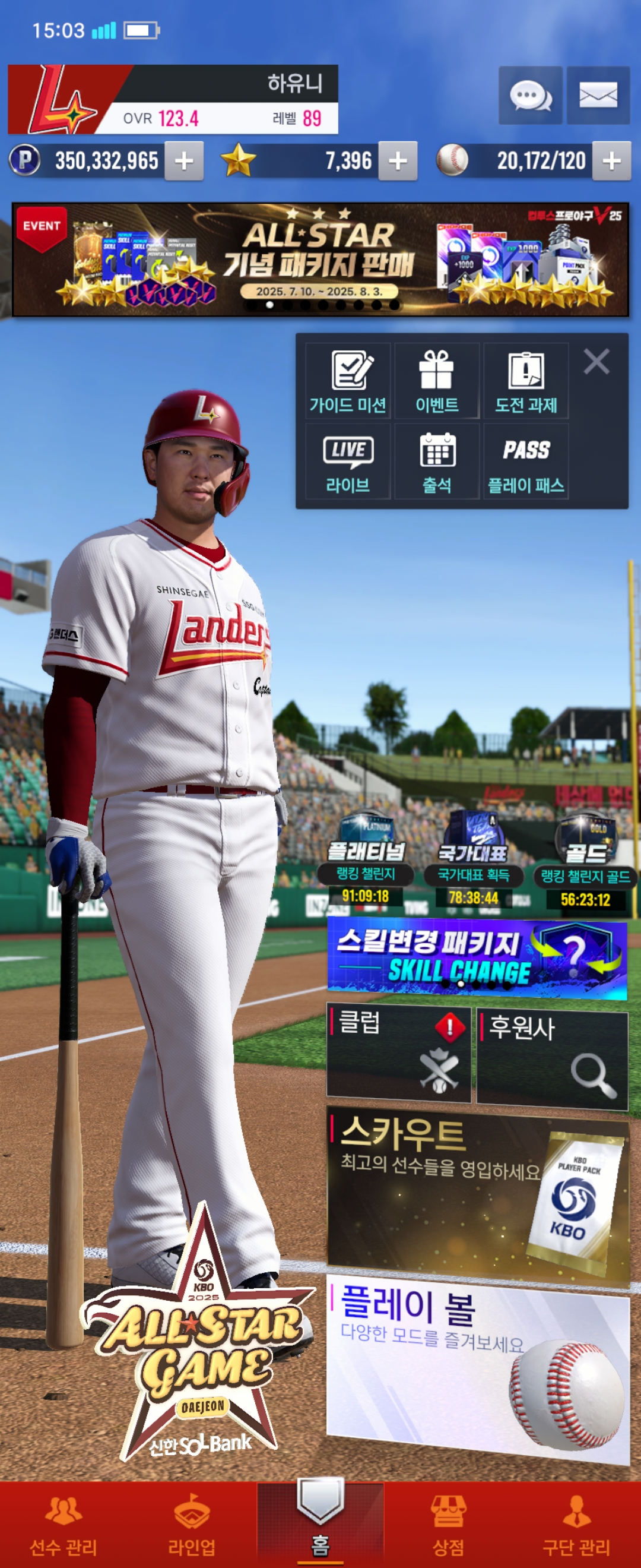The height and width of the screenshot is (1568, 641).
Task: Open the chat bubble icon
Action: [x=529, y=96]
